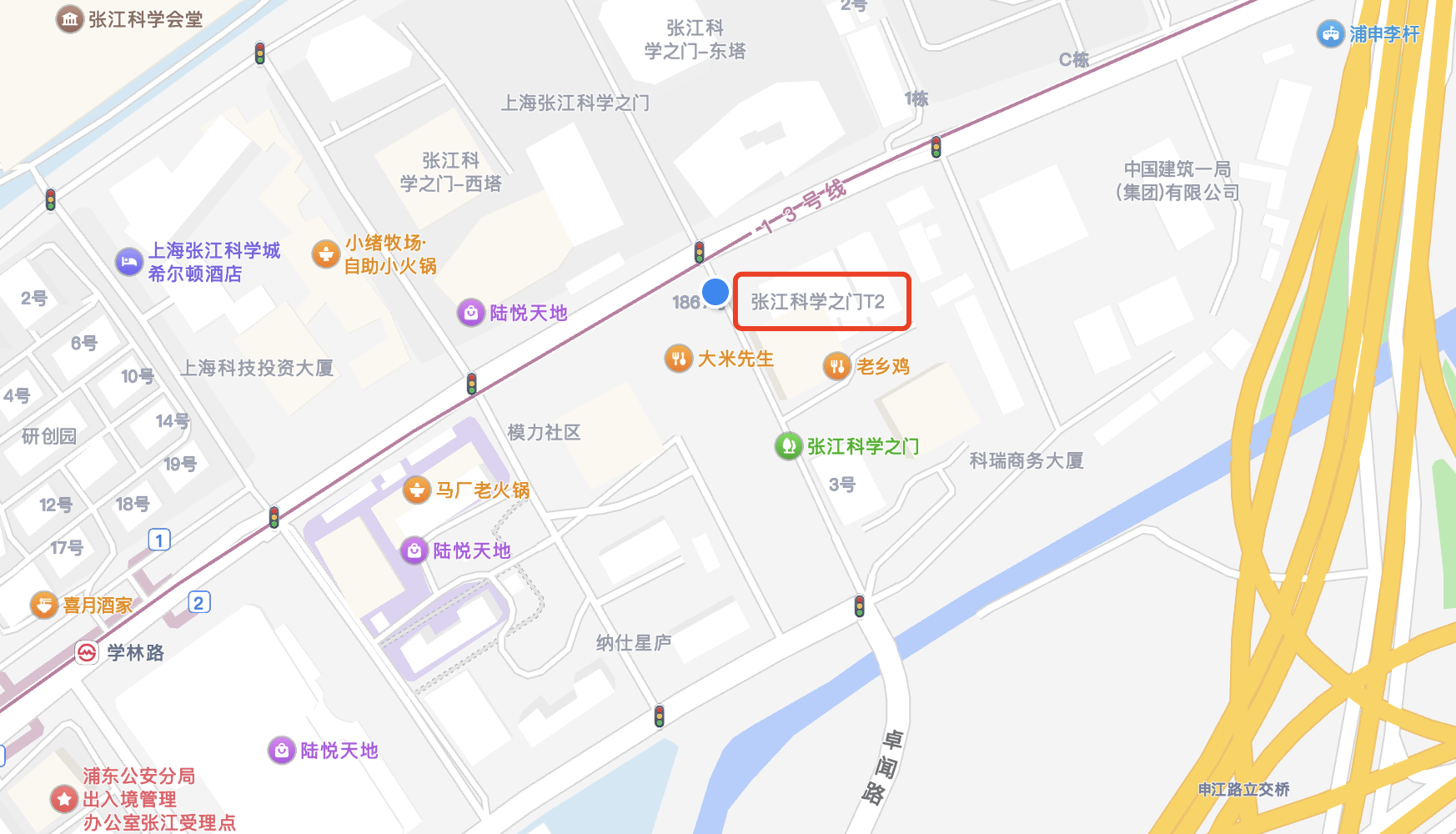Tap the 学林路 metro station icon
The image size is (1456, 834).
(x=87, y=652)
